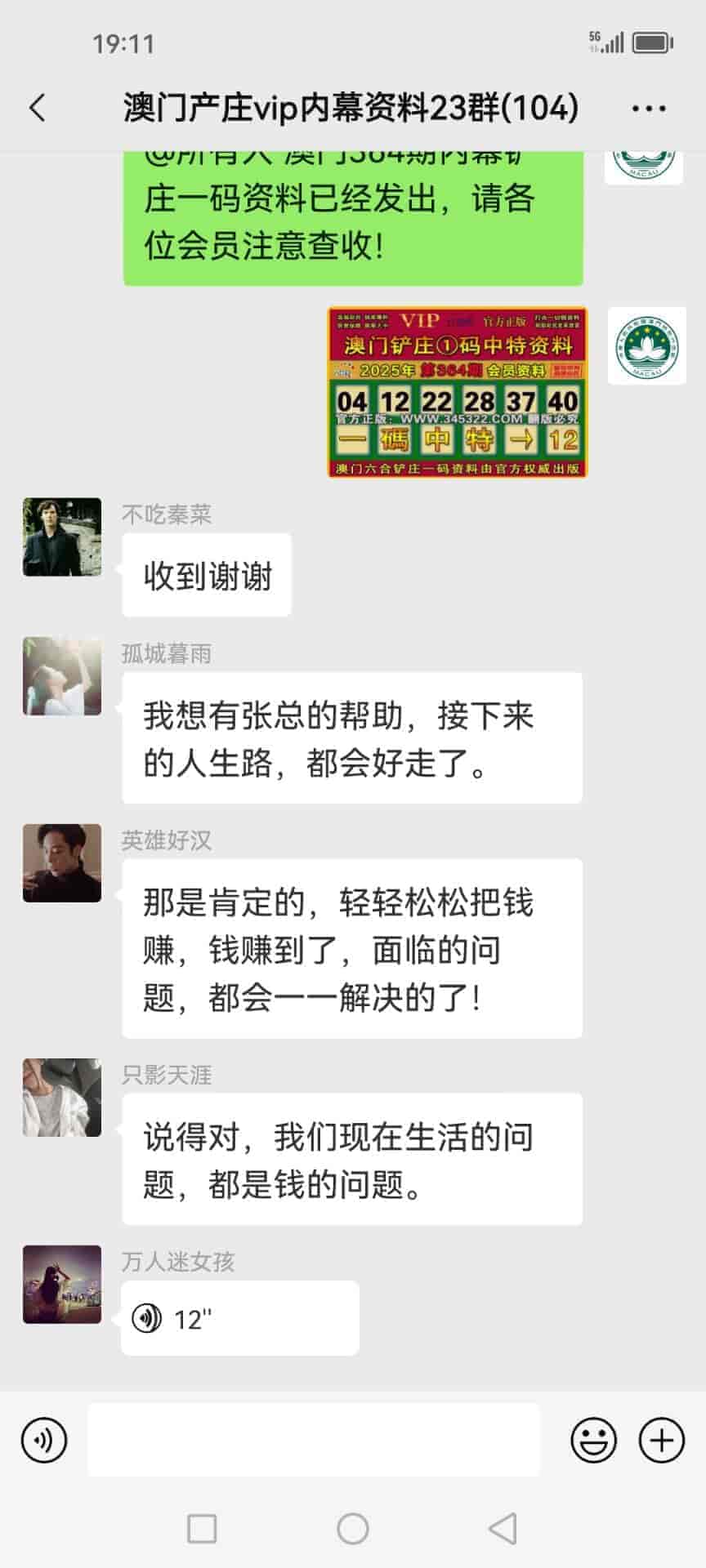Open 不吃秦菜's profile avatar
The width and height of the screenshot is (706, 1568).
click(62, 537)
